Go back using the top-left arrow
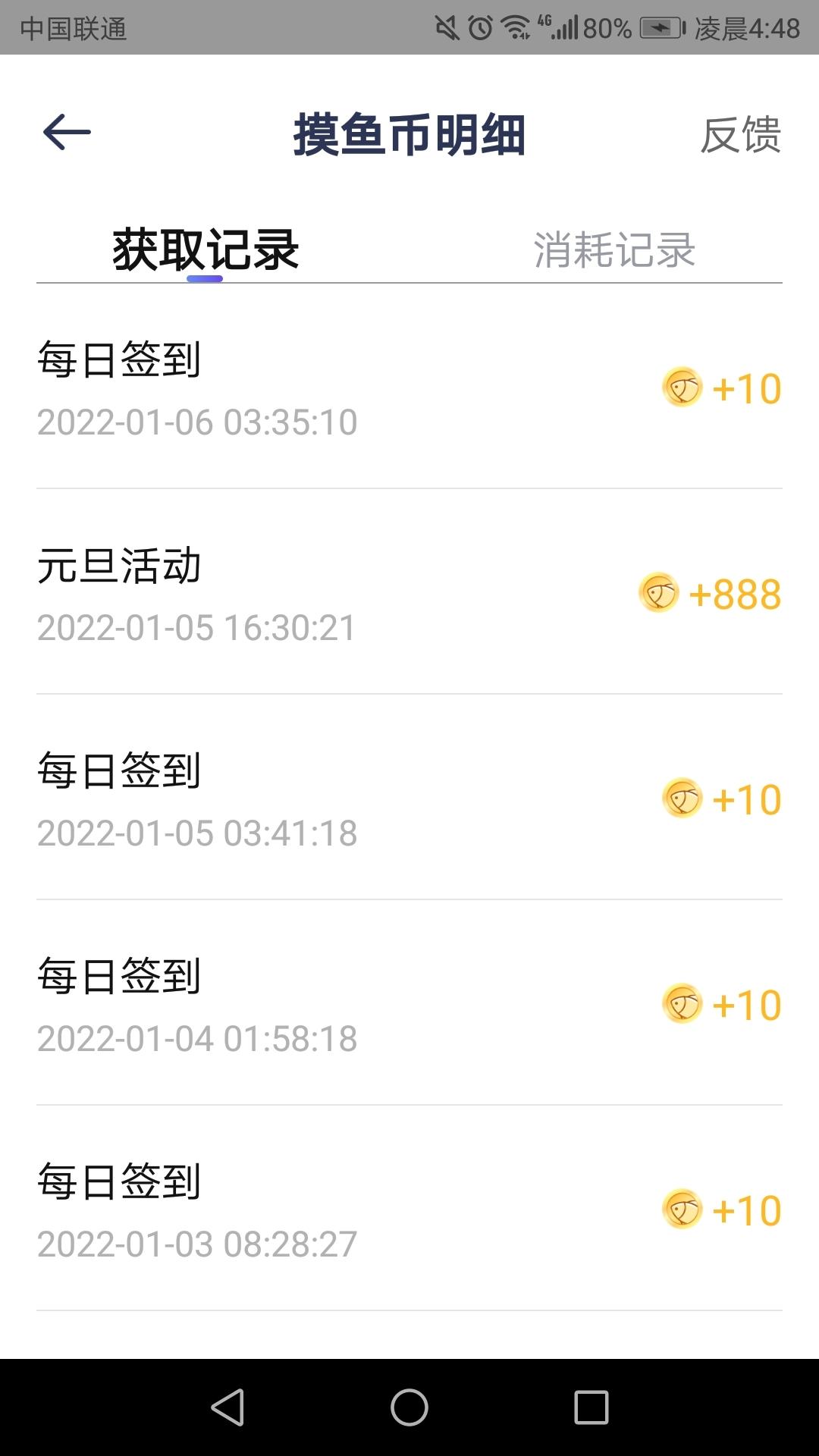Viewport: 819px width, 1456px height. (x=67, y=133)
